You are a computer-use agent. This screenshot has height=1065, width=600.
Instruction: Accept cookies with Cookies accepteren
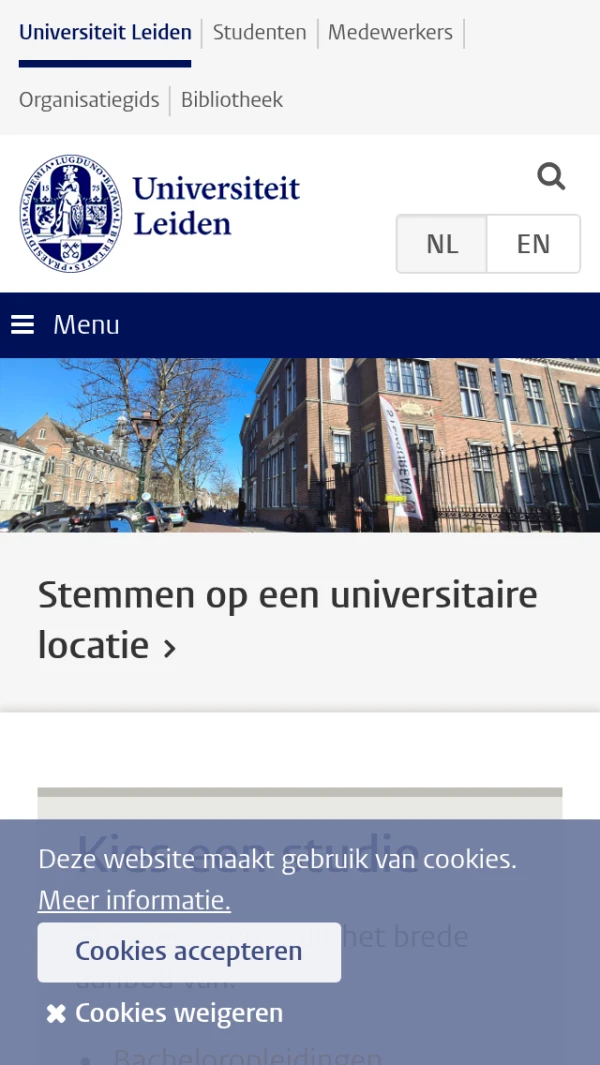[189, 951]
